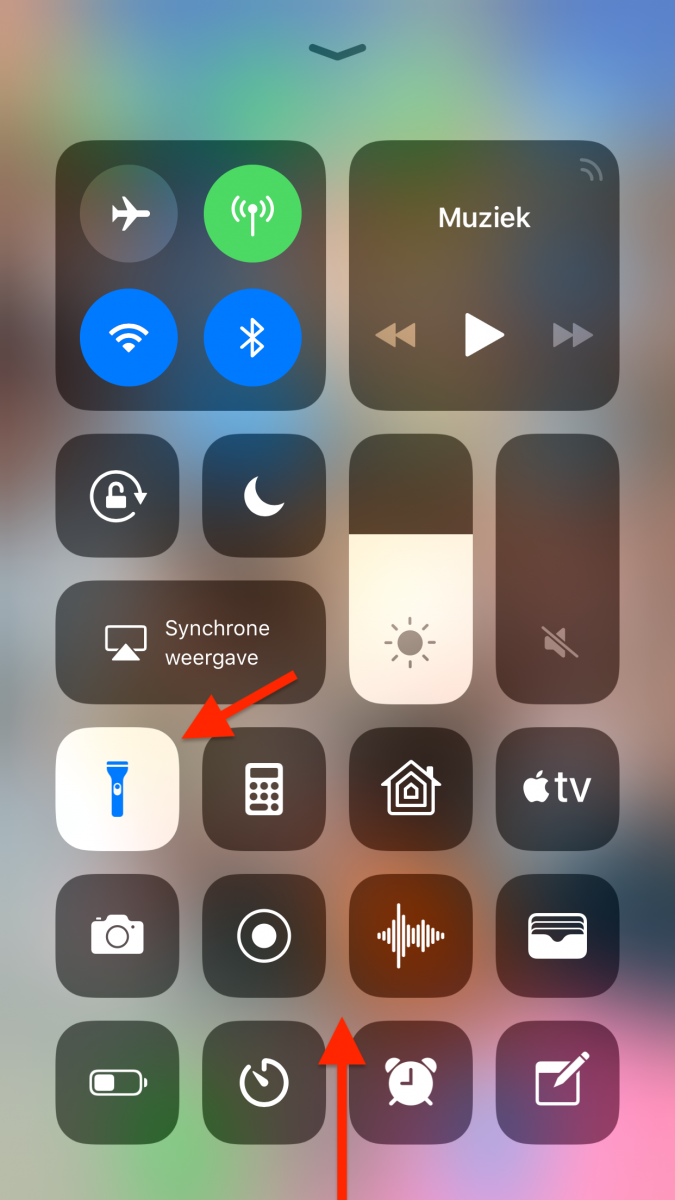The image size is (675, 1200).
Task: Open the calculator
Action: (264, 789)
